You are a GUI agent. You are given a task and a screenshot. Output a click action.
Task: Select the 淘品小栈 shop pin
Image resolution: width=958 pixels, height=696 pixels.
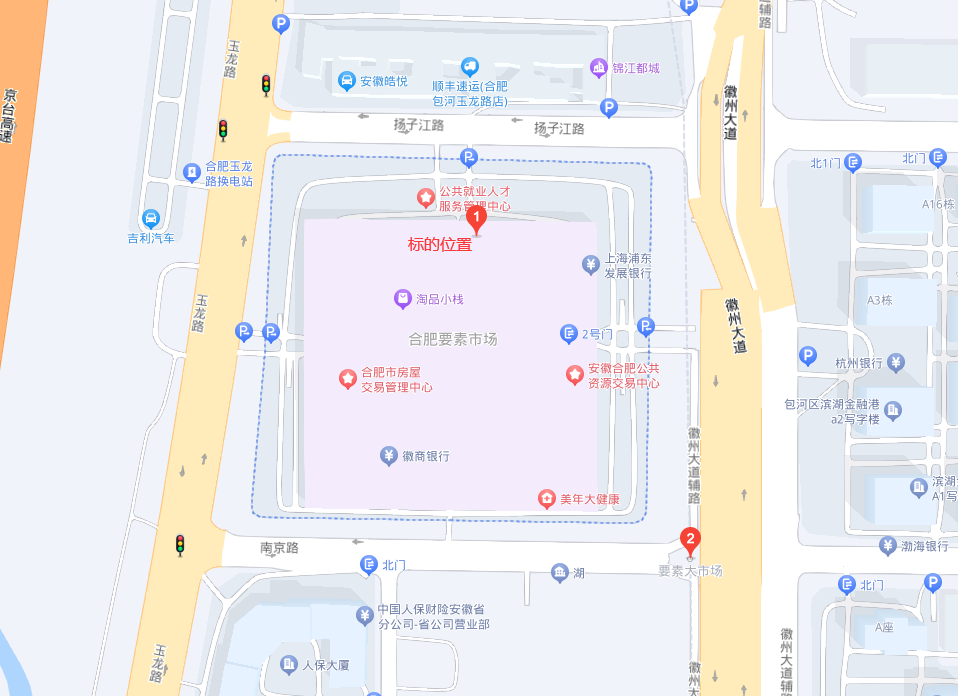pos(402,298)
